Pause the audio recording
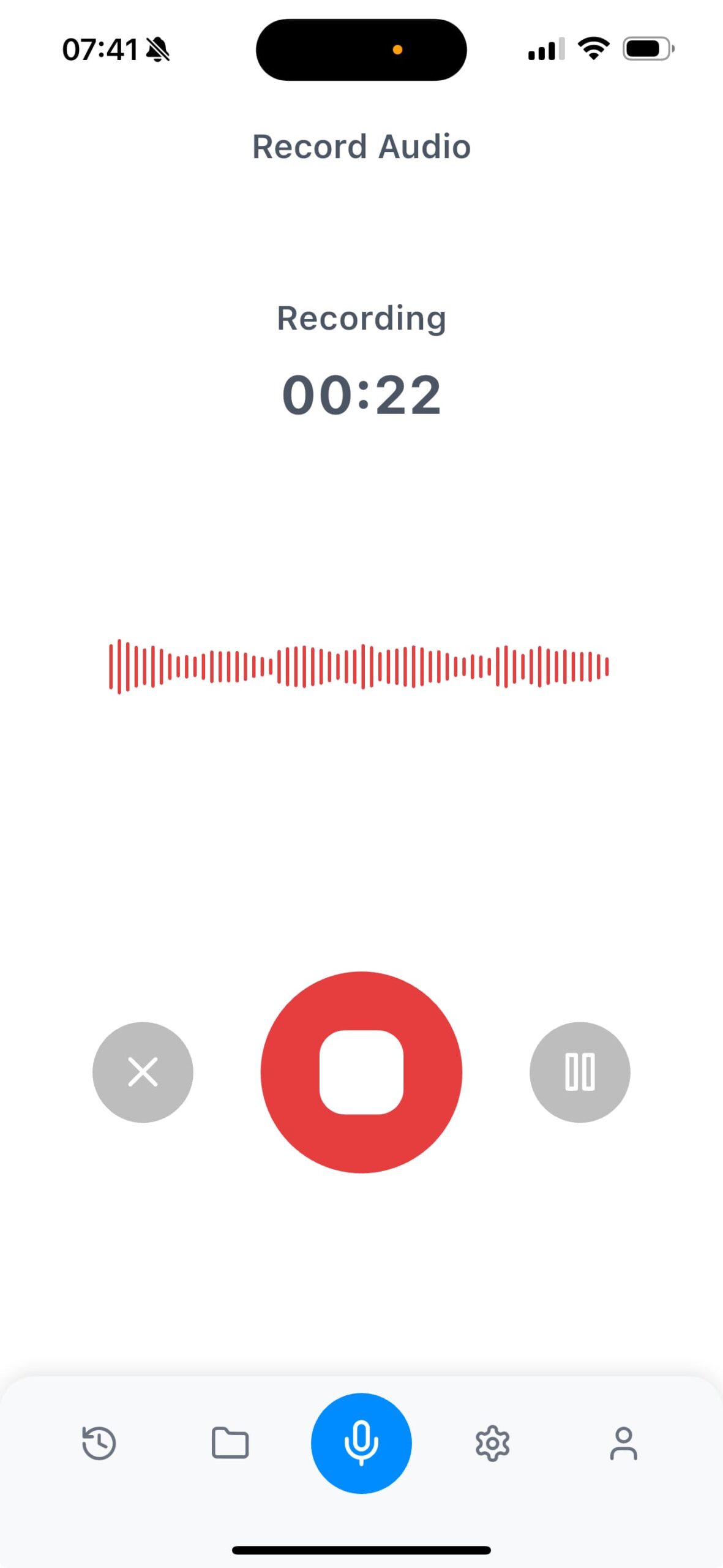 579,1072
